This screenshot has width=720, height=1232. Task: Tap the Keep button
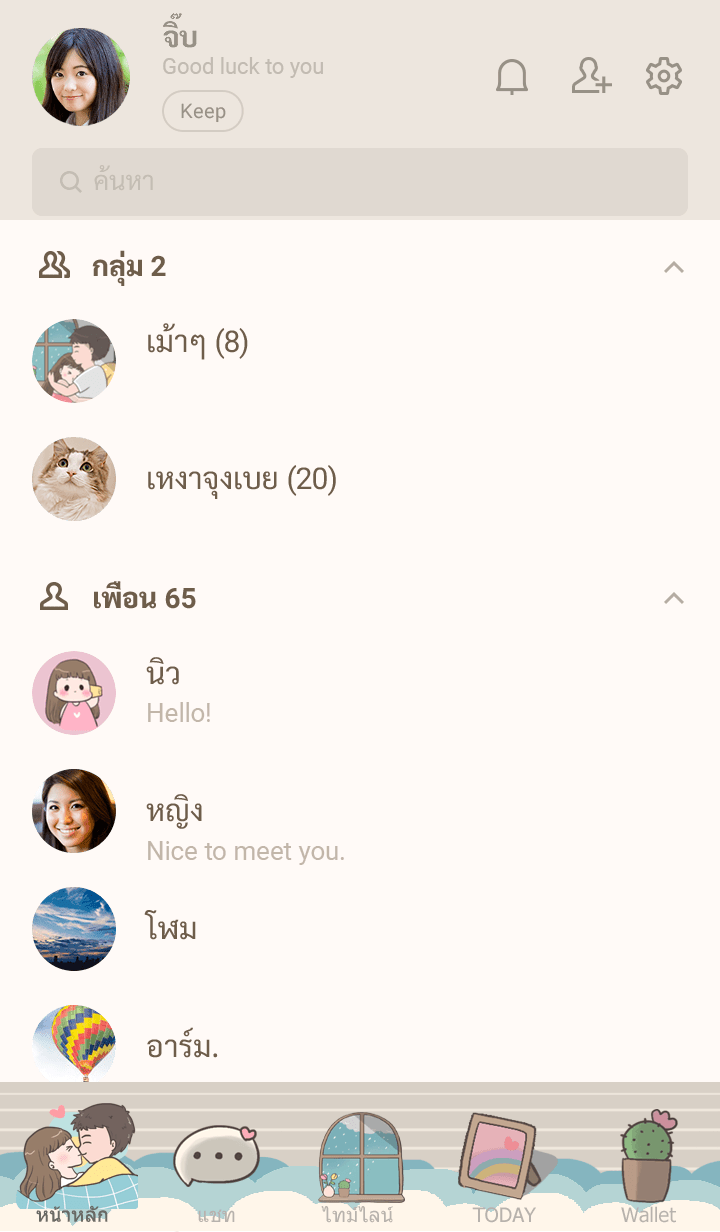[203, 111]
